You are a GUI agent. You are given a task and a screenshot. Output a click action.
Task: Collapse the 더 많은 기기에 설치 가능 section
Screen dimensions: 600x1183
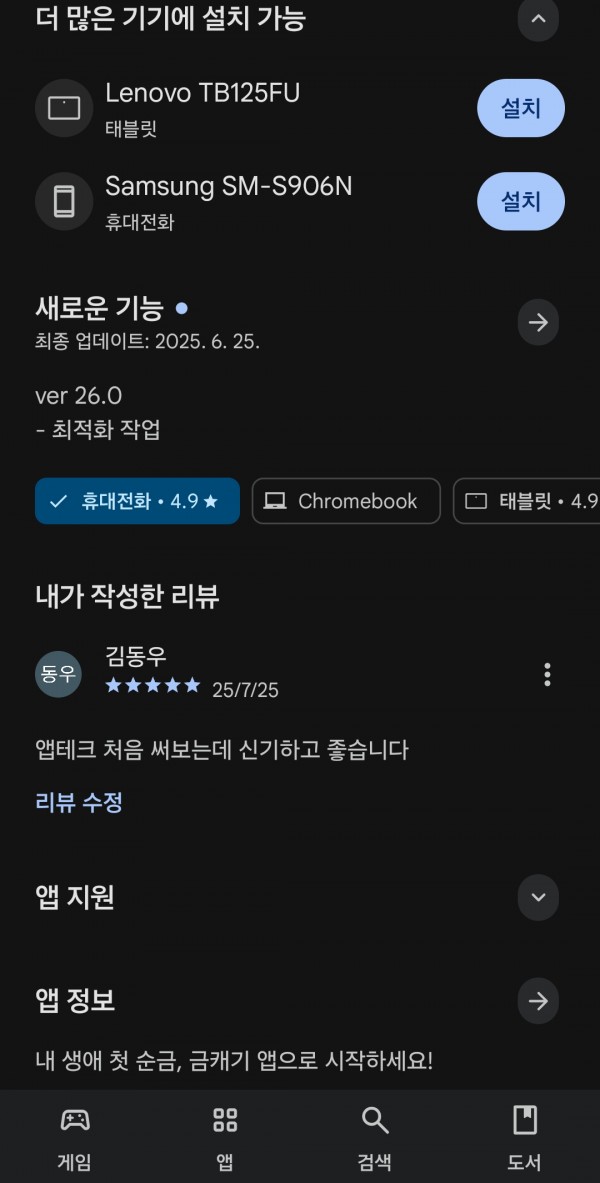pyautogui.click(x=538, y=18)
